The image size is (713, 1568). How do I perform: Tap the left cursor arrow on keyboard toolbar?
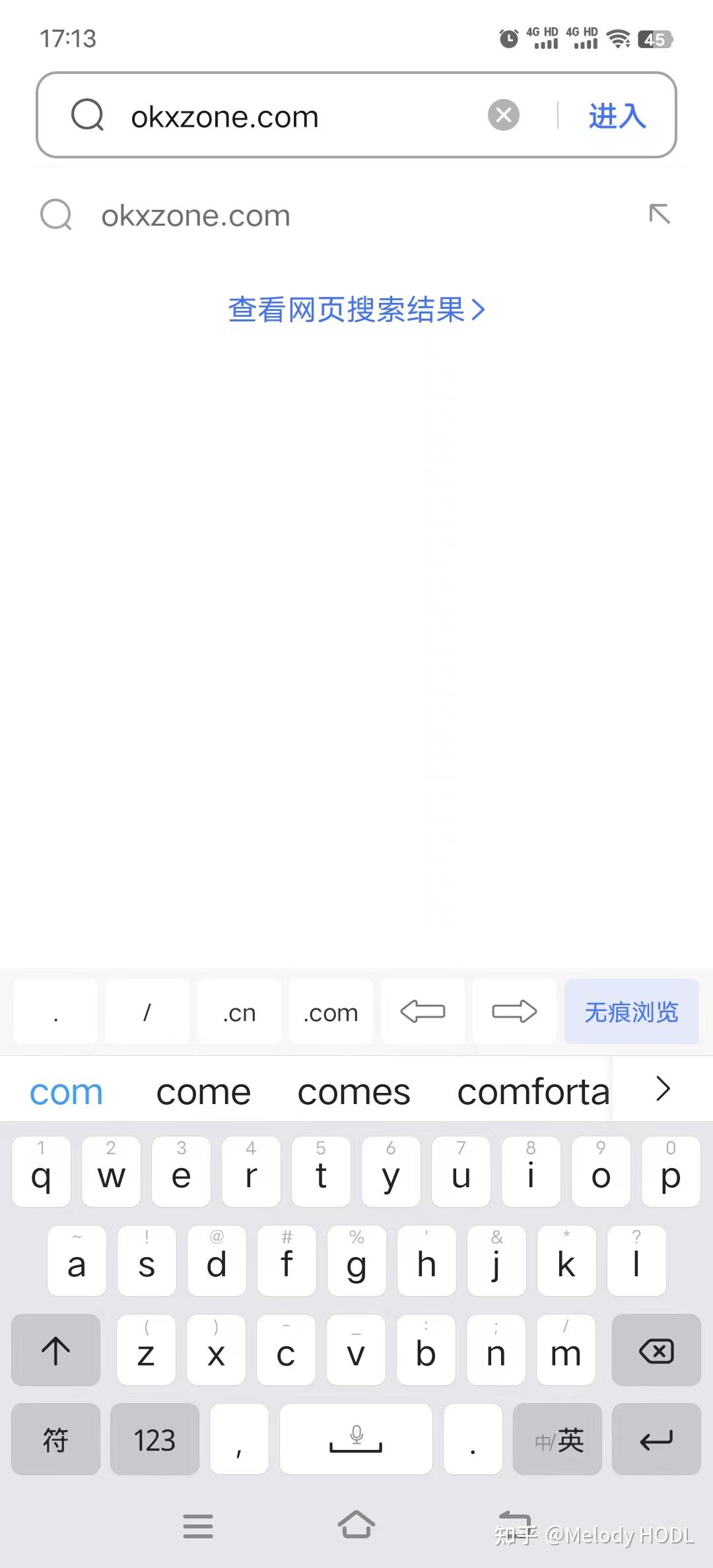click(x=423, y=1012)
